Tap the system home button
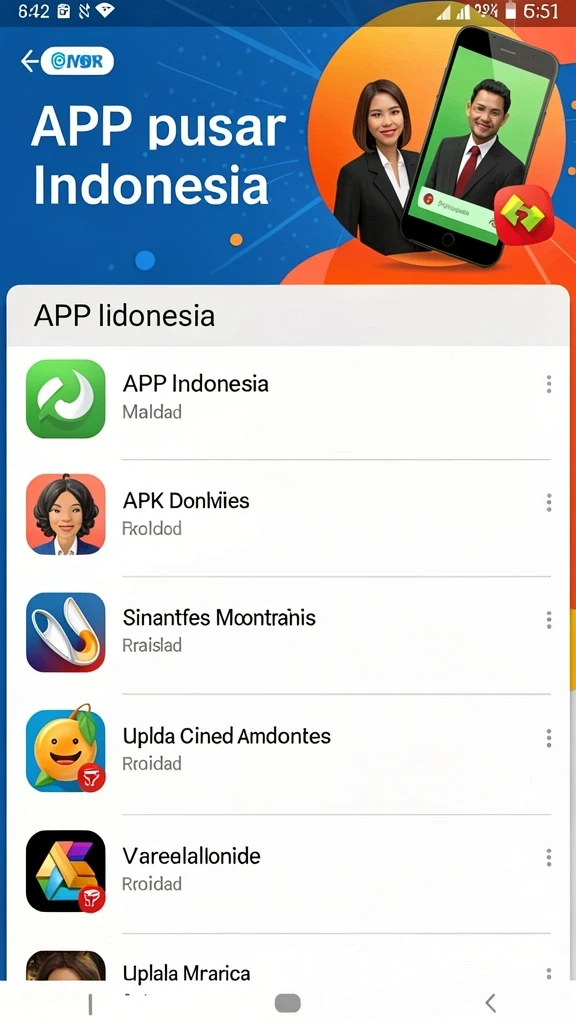576x1024 pixels. coord(288,1003)
